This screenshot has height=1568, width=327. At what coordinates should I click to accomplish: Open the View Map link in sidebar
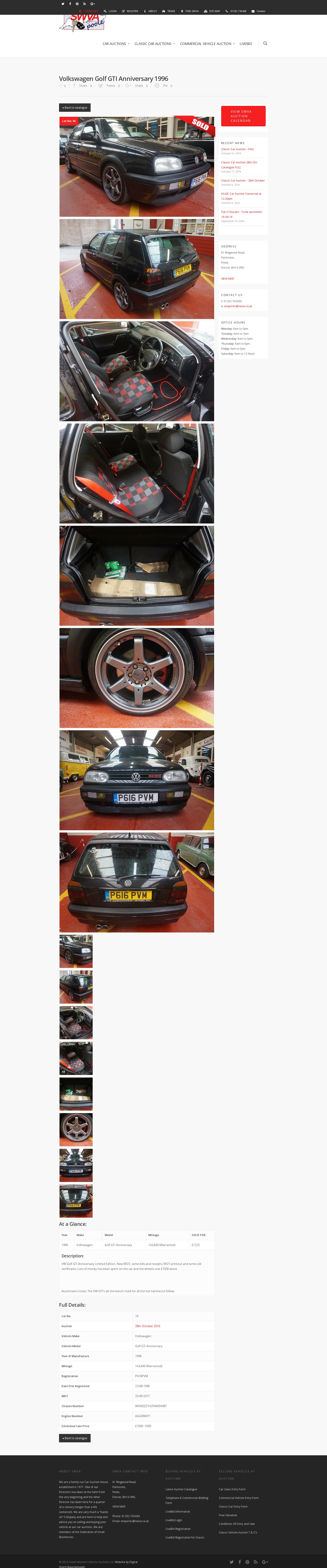click(227, 279)
